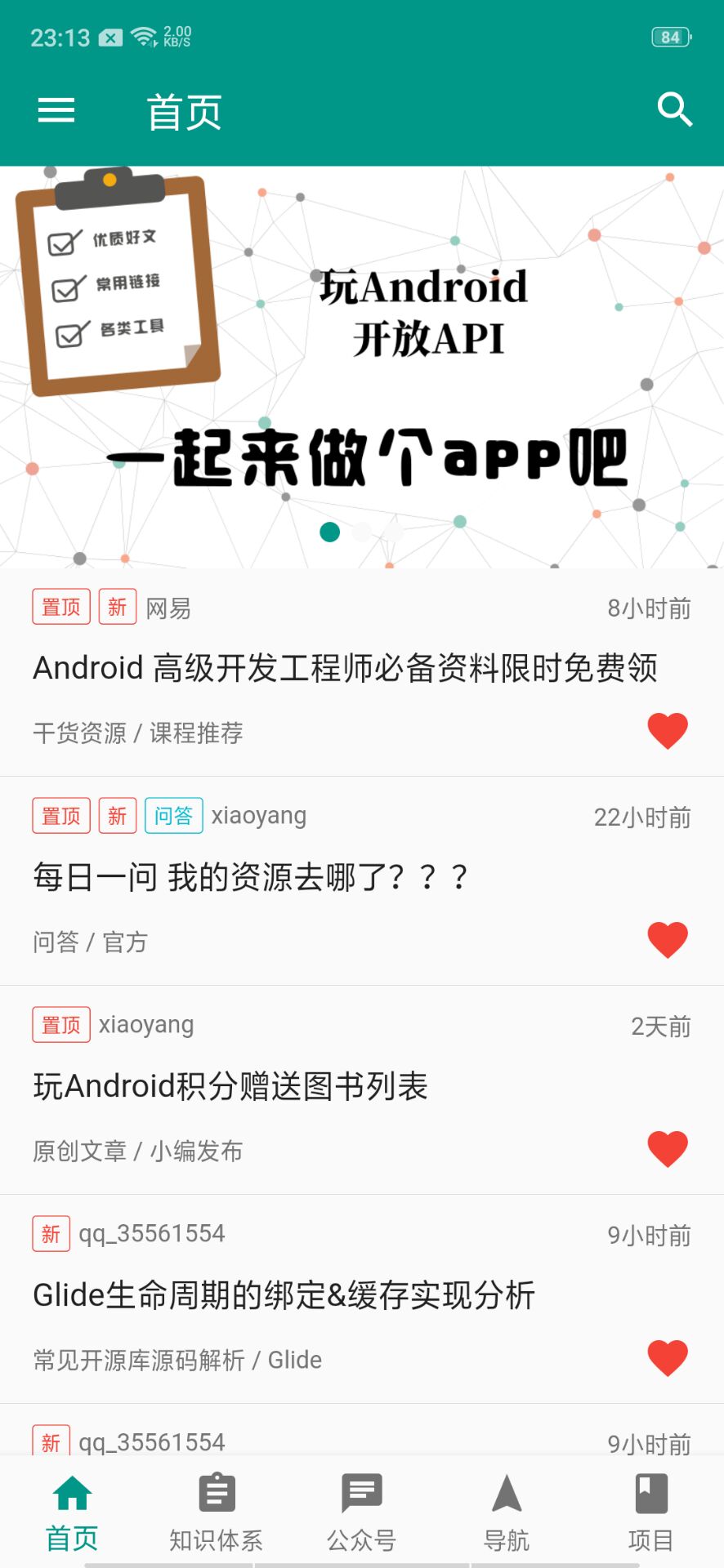Toggle the heart on the 网易 article
The image size is (724, 1568).
(668, 730)
